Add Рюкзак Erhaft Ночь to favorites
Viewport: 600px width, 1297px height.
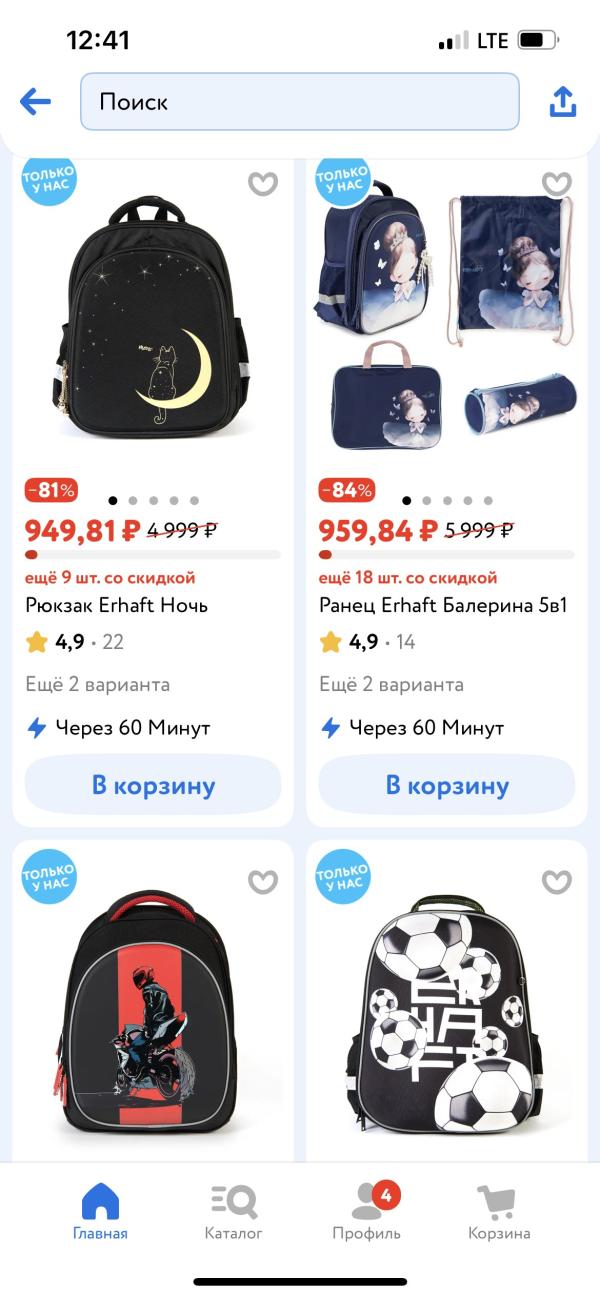pos(263,184)
